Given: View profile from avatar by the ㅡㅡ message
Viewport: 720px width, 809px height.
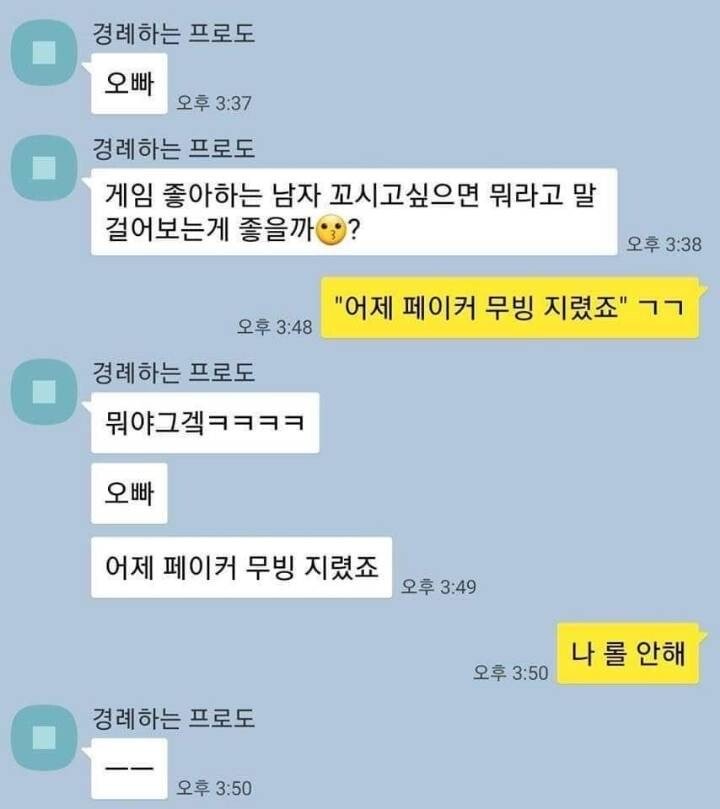Looking at the screenshot, I should (x=44, y=738).
